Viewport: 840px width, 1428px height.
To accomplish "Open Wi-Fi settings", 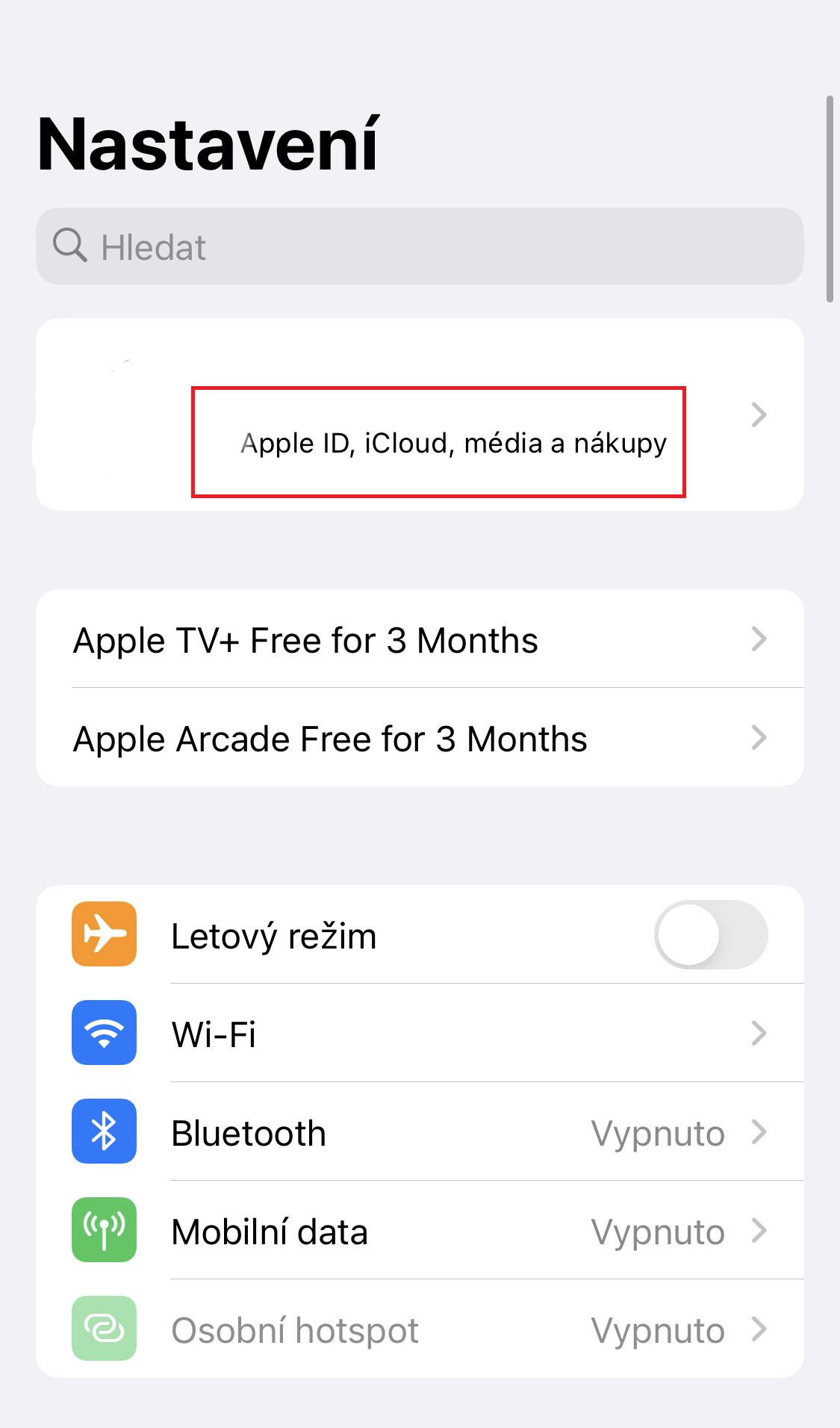I will [x=420, y=1034].
